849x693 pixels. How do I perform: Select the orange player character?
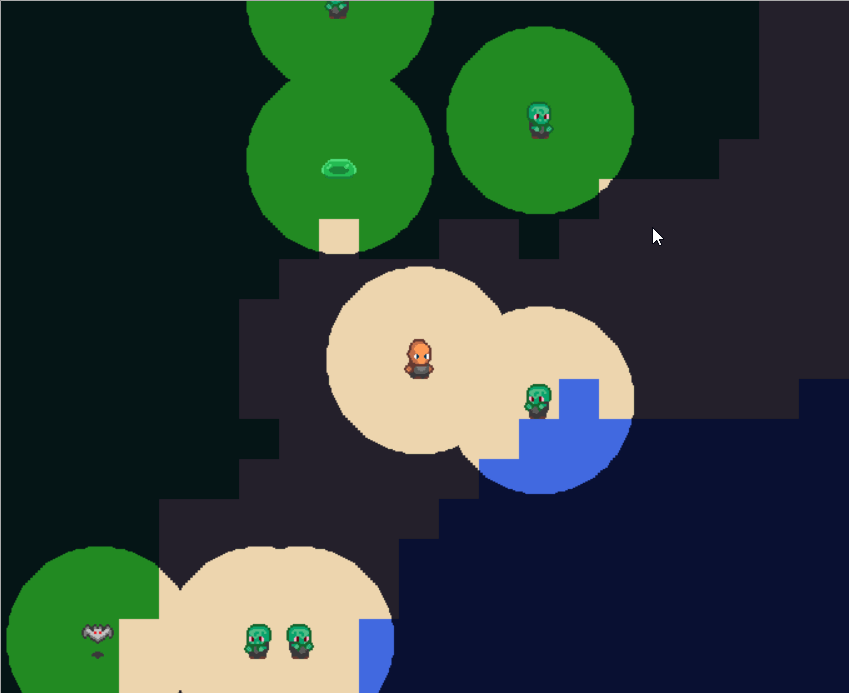[x=419, y=359]
